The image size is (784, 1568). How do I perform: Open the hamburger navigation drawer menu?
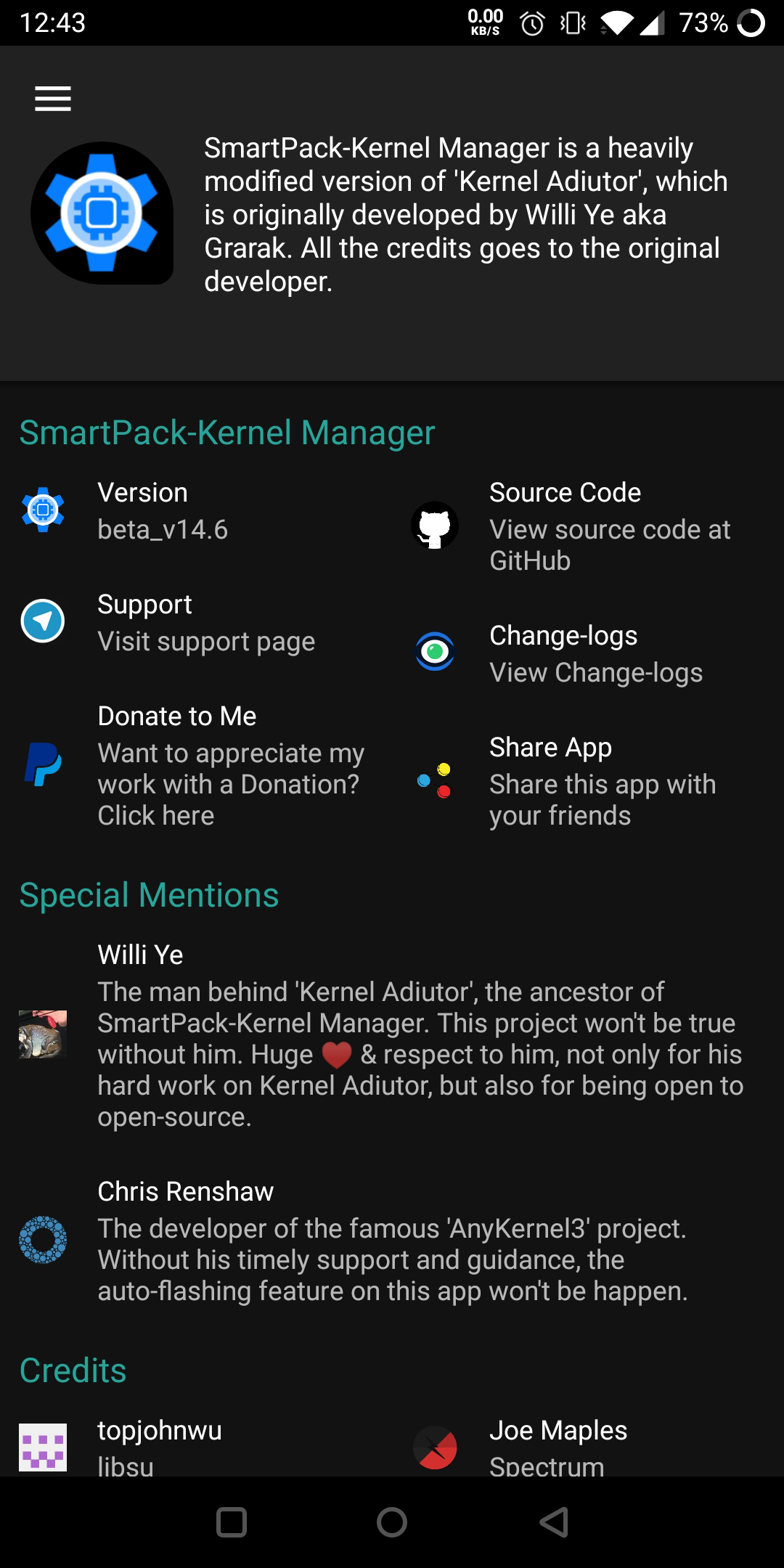point(52,99)
